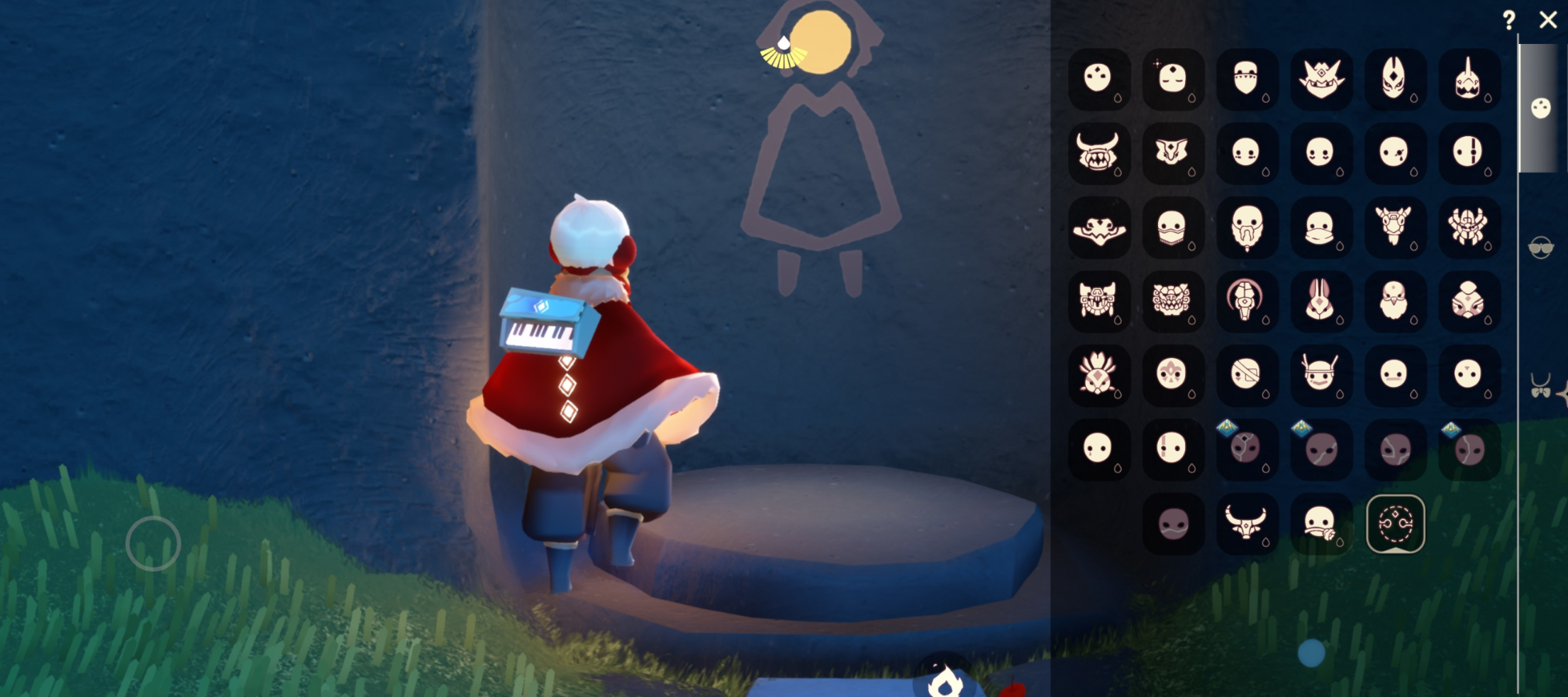Select the rabbit ears mask
Viewport: 1568px width, 697px height.
pos(1319,301)
